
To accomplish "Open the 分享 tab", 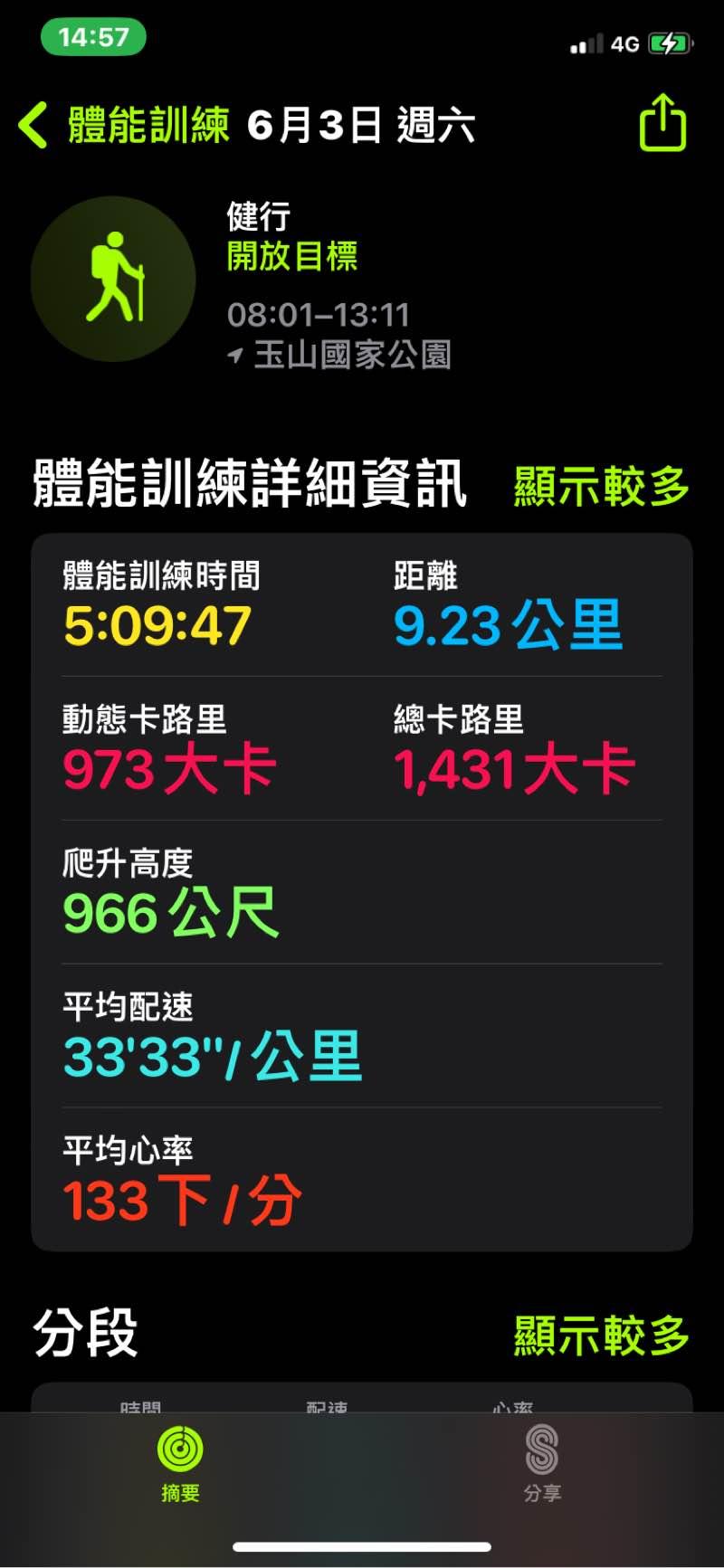I will click(542, 1463).
